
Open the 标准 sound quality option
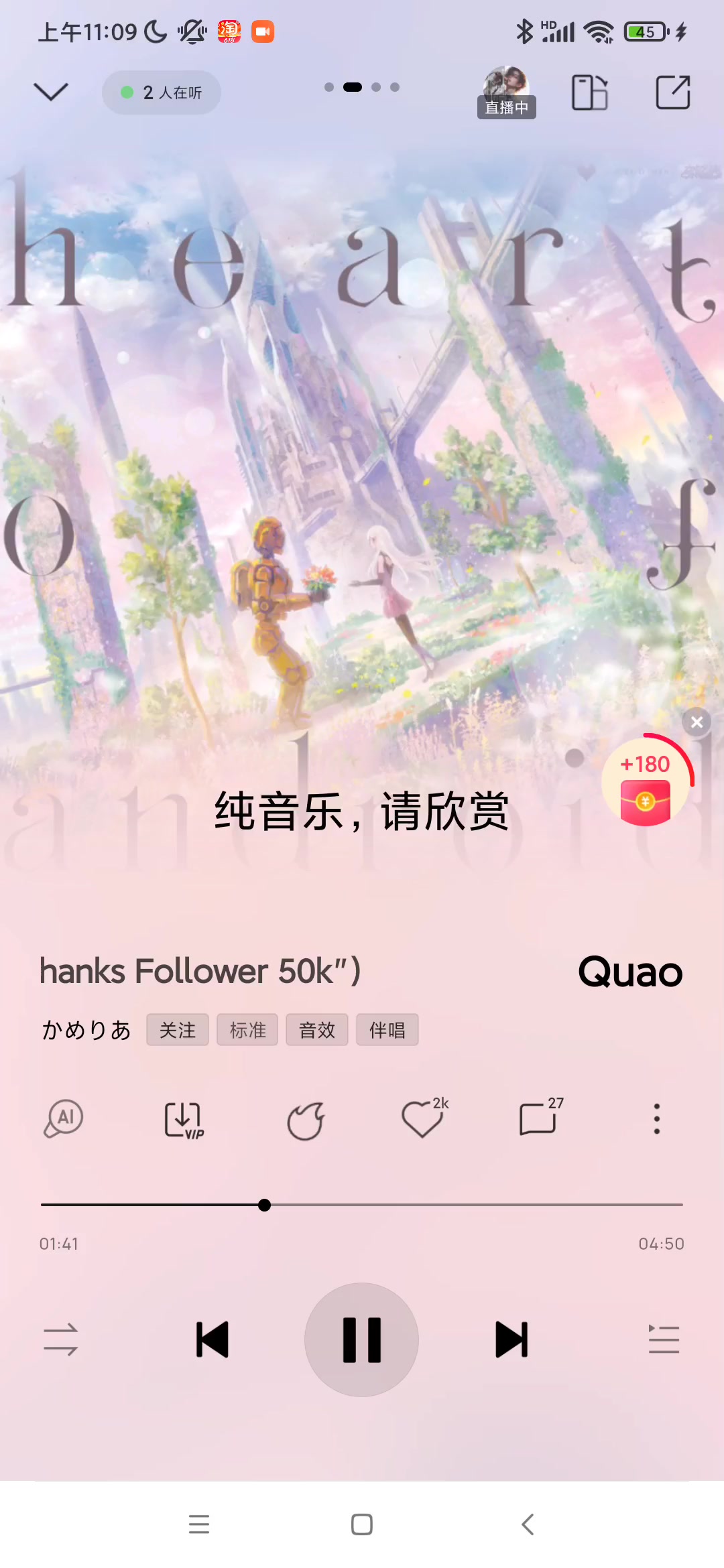(247, 1030)
